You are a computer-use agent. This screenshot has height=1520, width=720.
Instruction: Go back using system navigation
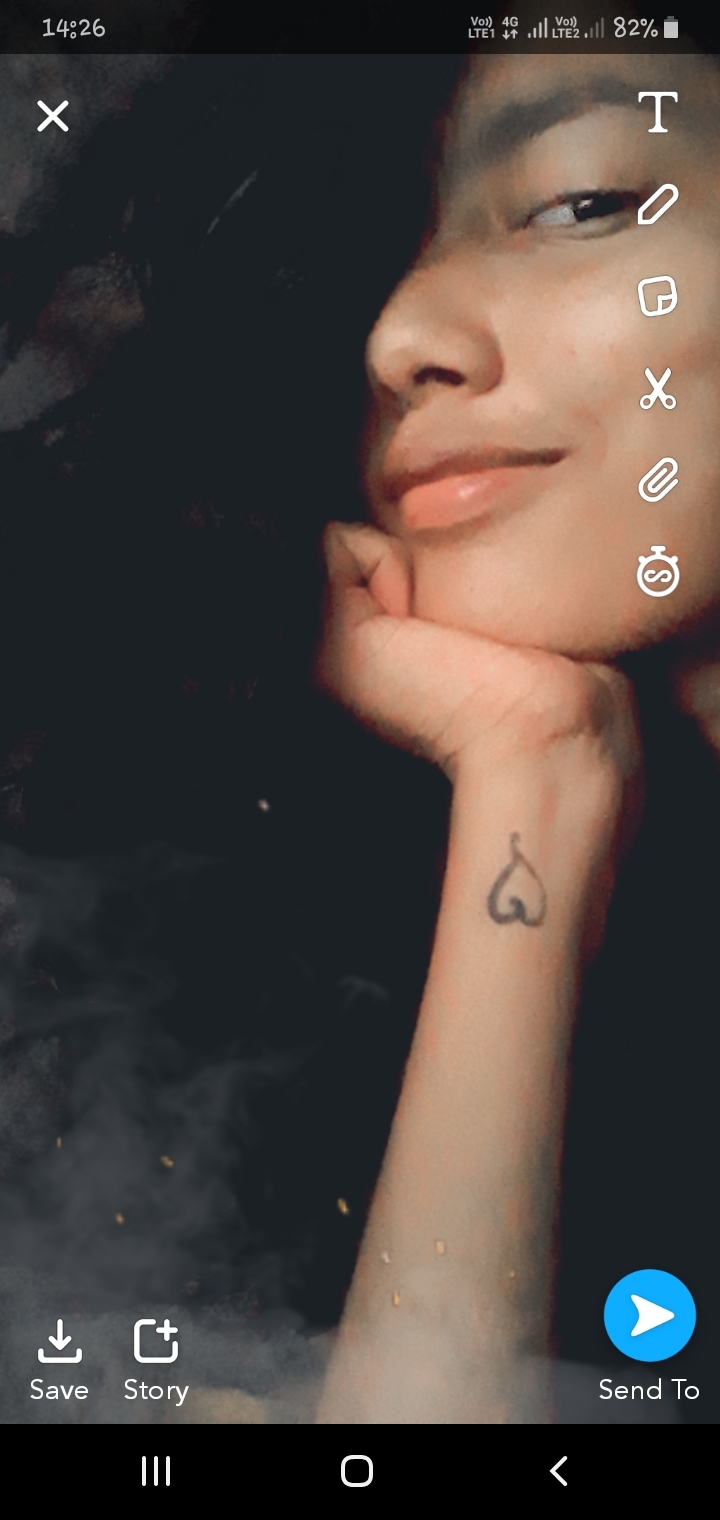coord(559,1471)
